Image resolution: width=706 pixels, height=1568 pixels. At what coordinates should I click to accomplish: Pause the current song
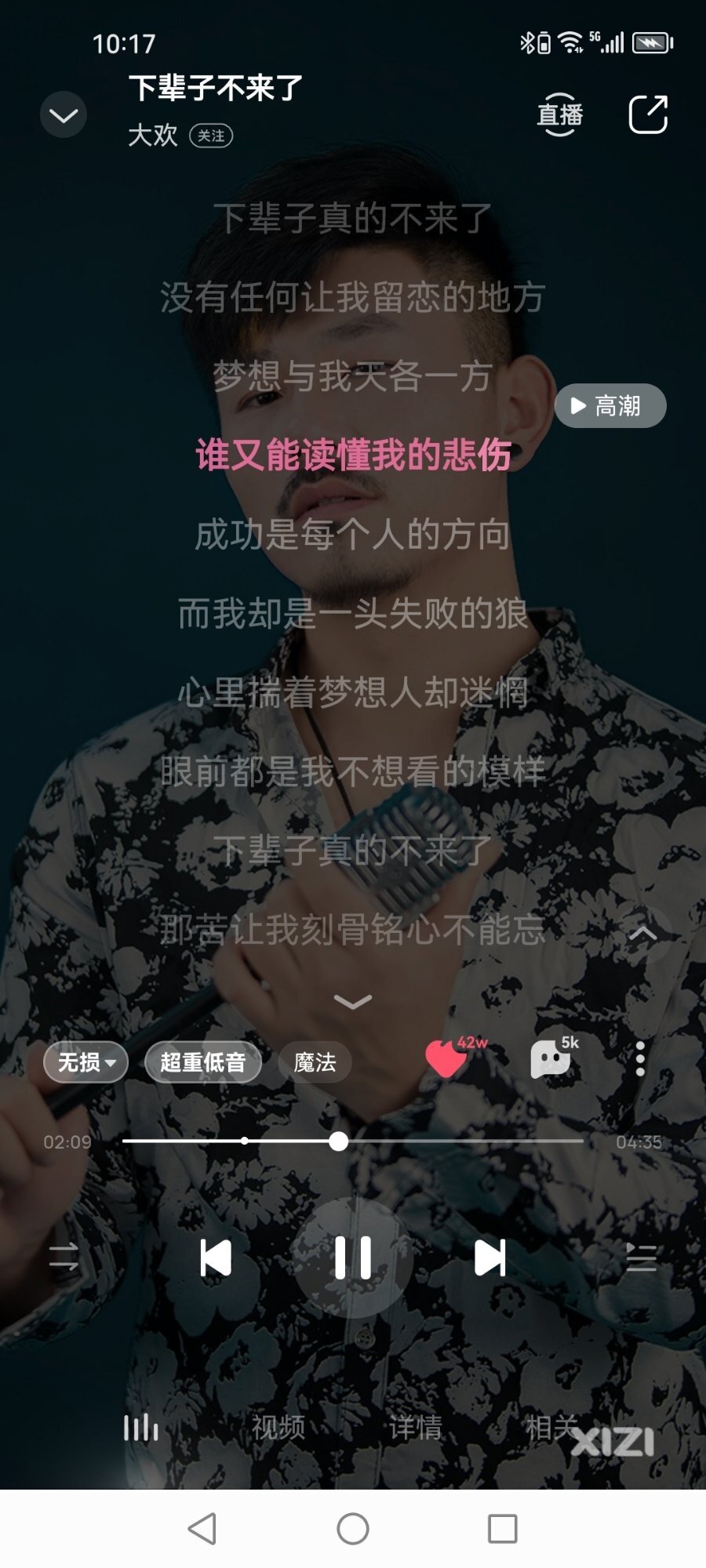tap(353, 1258)
